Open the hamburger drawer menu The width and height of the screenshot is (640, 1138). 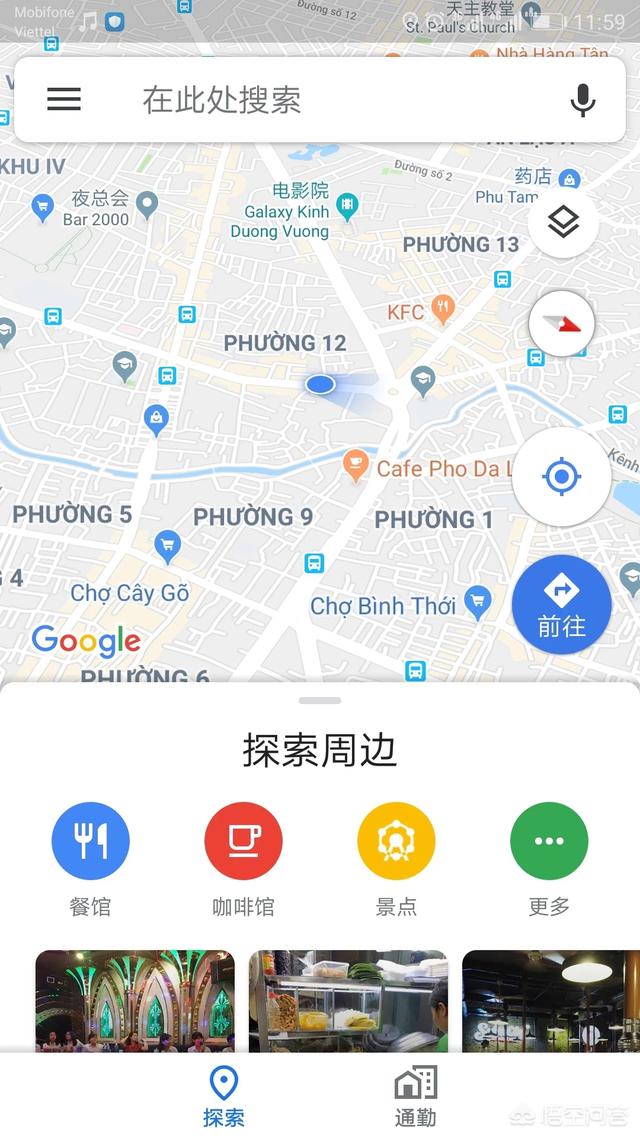[64, 99]
